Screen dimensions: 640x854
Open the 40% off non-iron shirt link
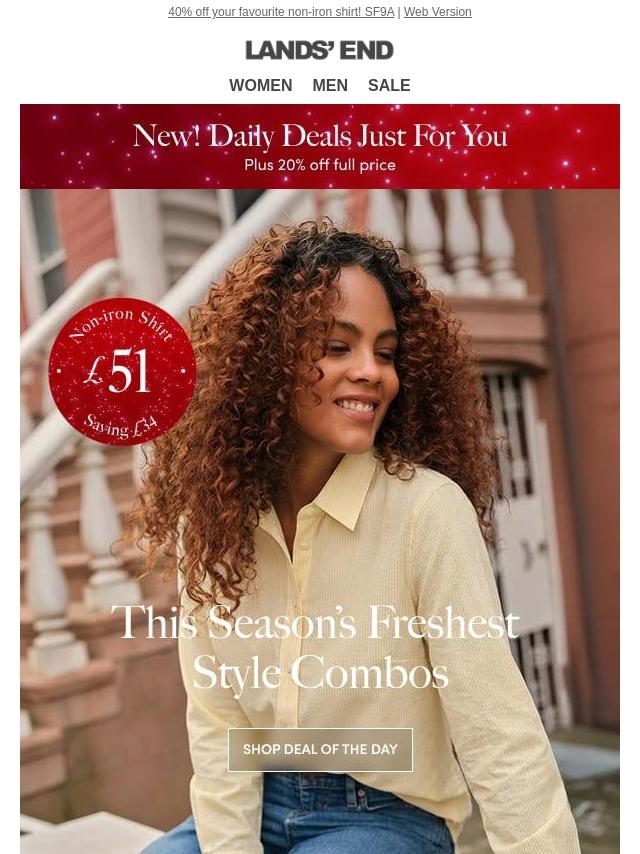click(x=281, y=12)
